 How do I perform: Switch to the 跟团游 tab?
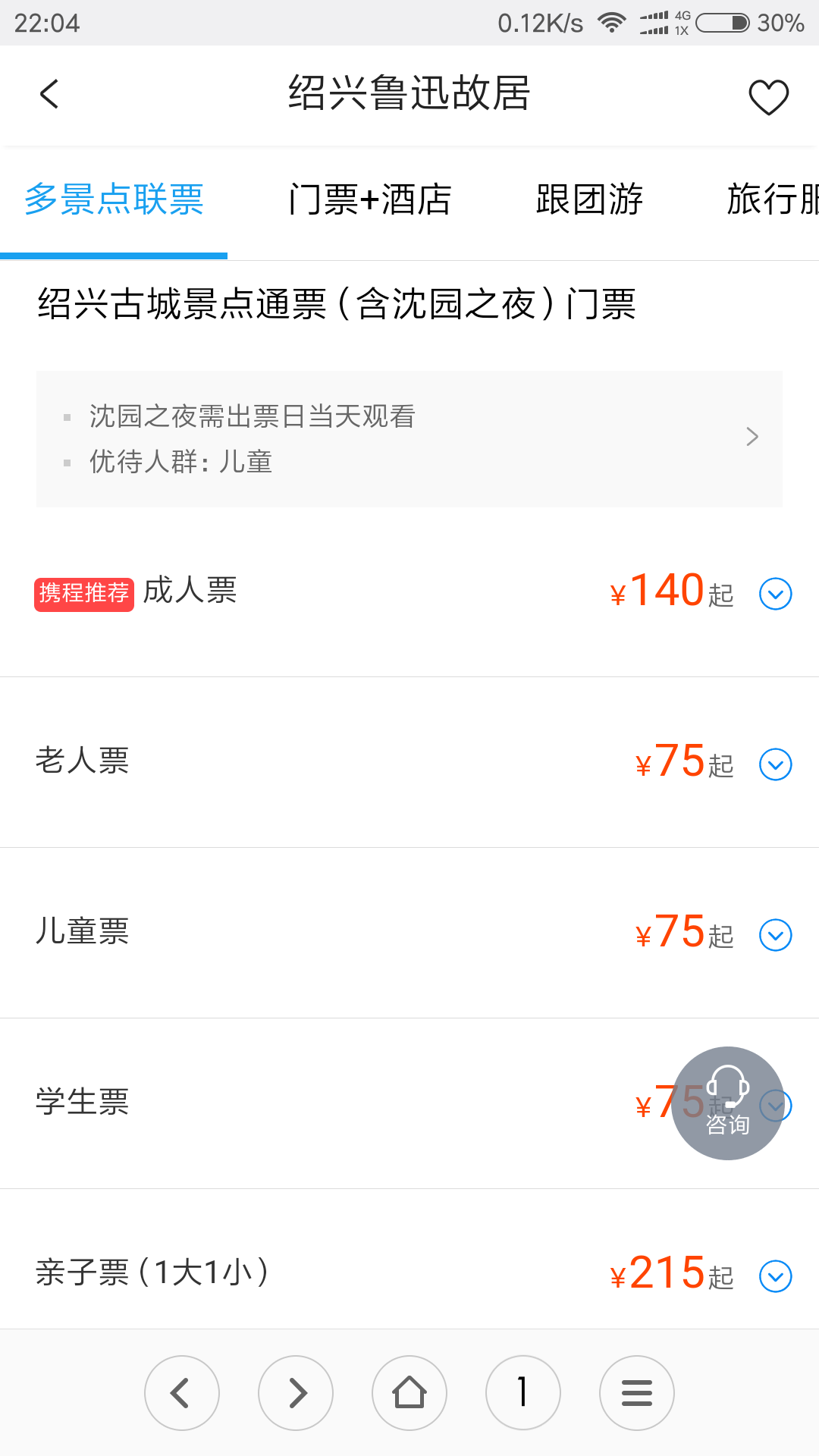[x=589, y=199]
